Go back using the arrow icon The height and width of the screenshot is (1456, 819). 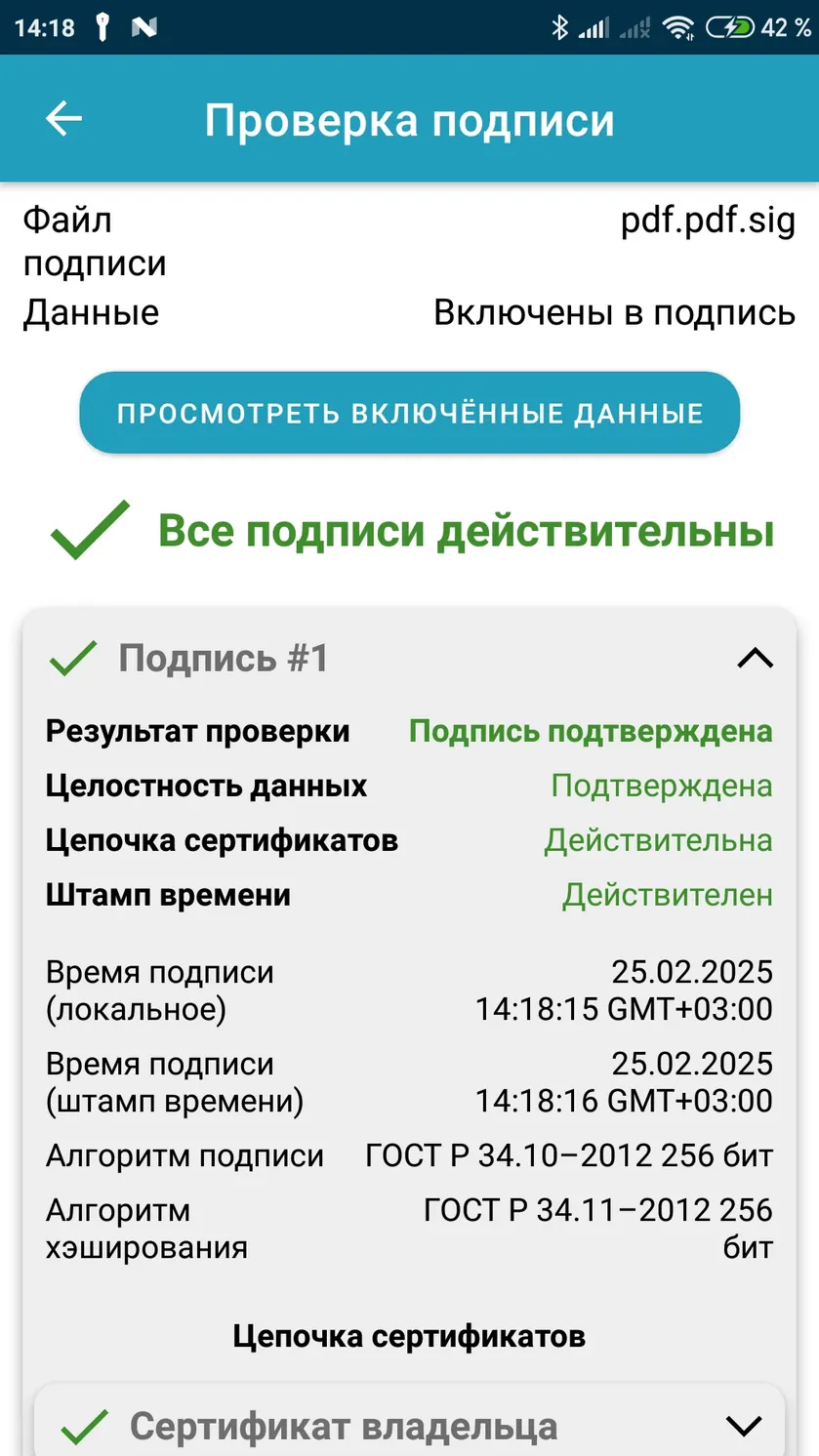click(x=63, y=119)
